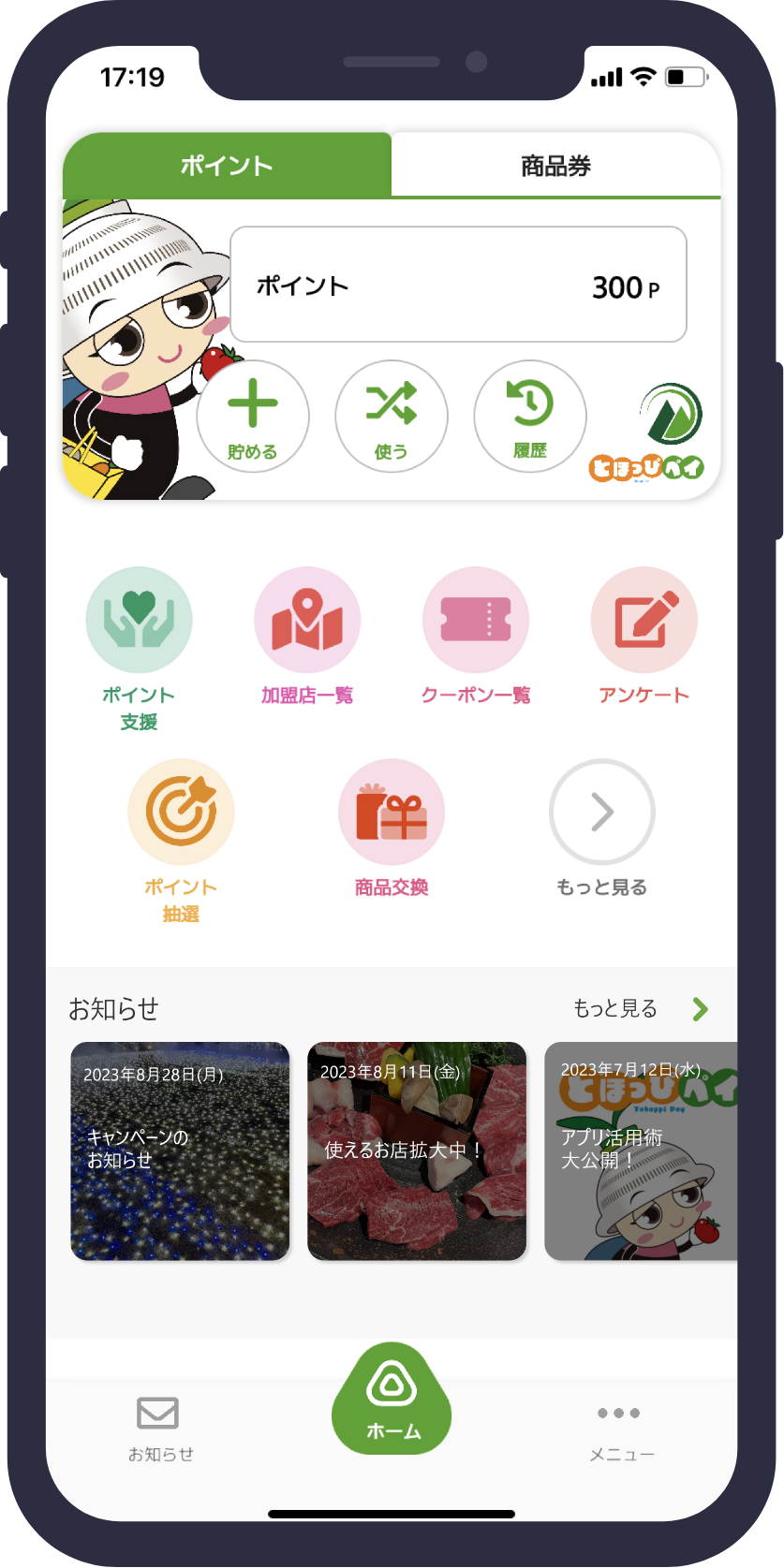Image resolution: width=784 pixels, height=1568 pixels.
Task: Tap the ホーム bottom navigation button
Action: 392,1401
